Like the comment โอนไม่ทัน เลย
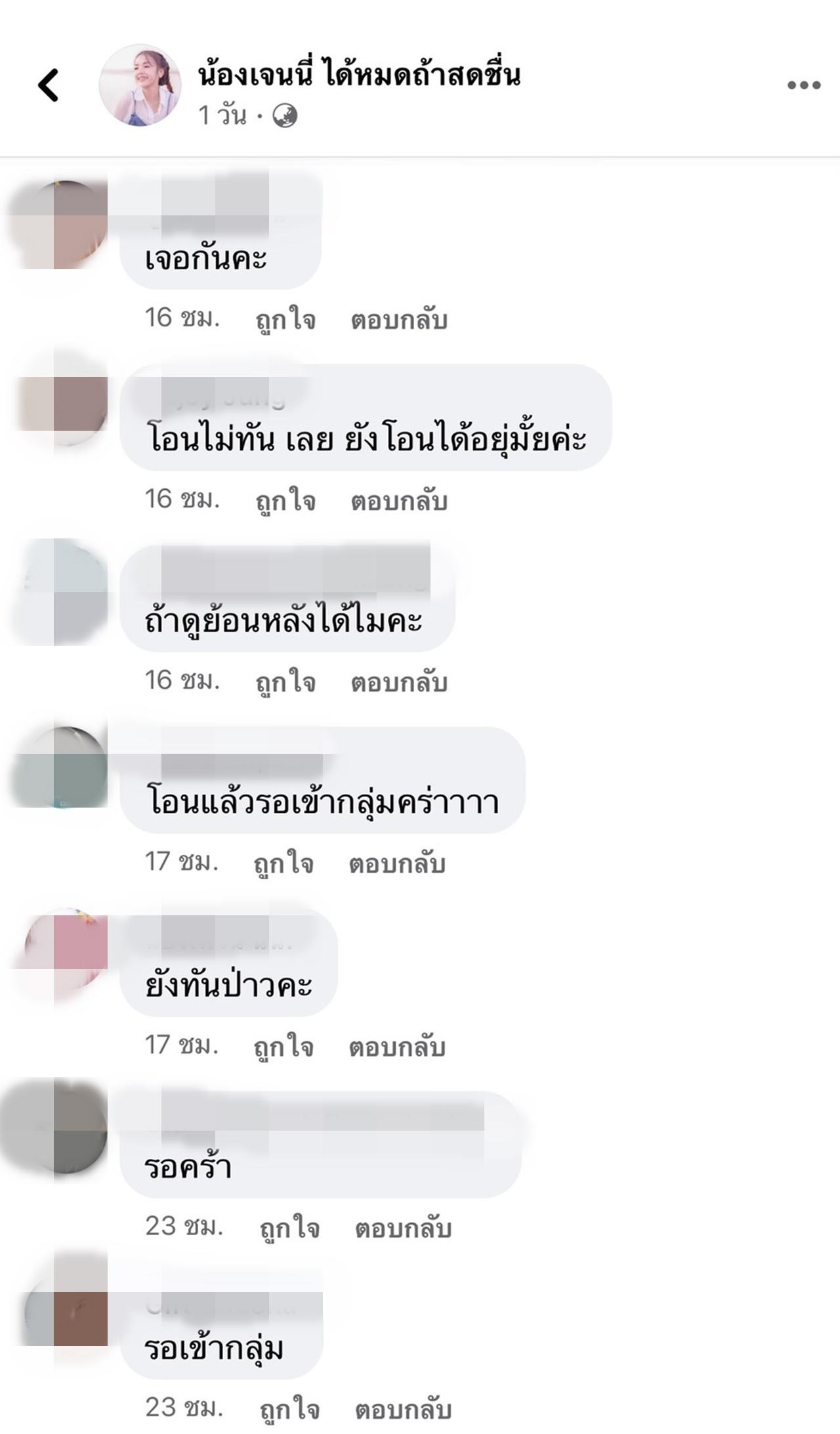Image resolution: width=840 pixels, height=1434 pixels. [285, 501]
